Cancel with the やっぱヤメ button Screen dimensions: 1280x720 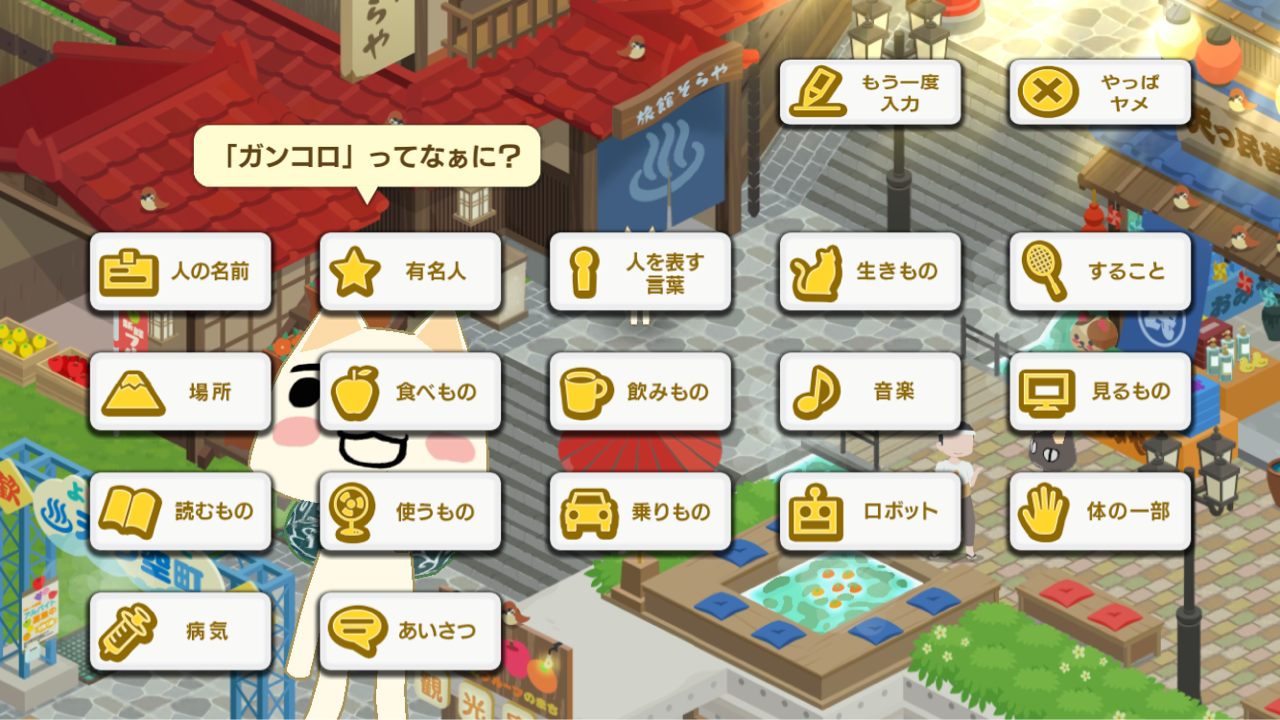[x=1100, y=92]
